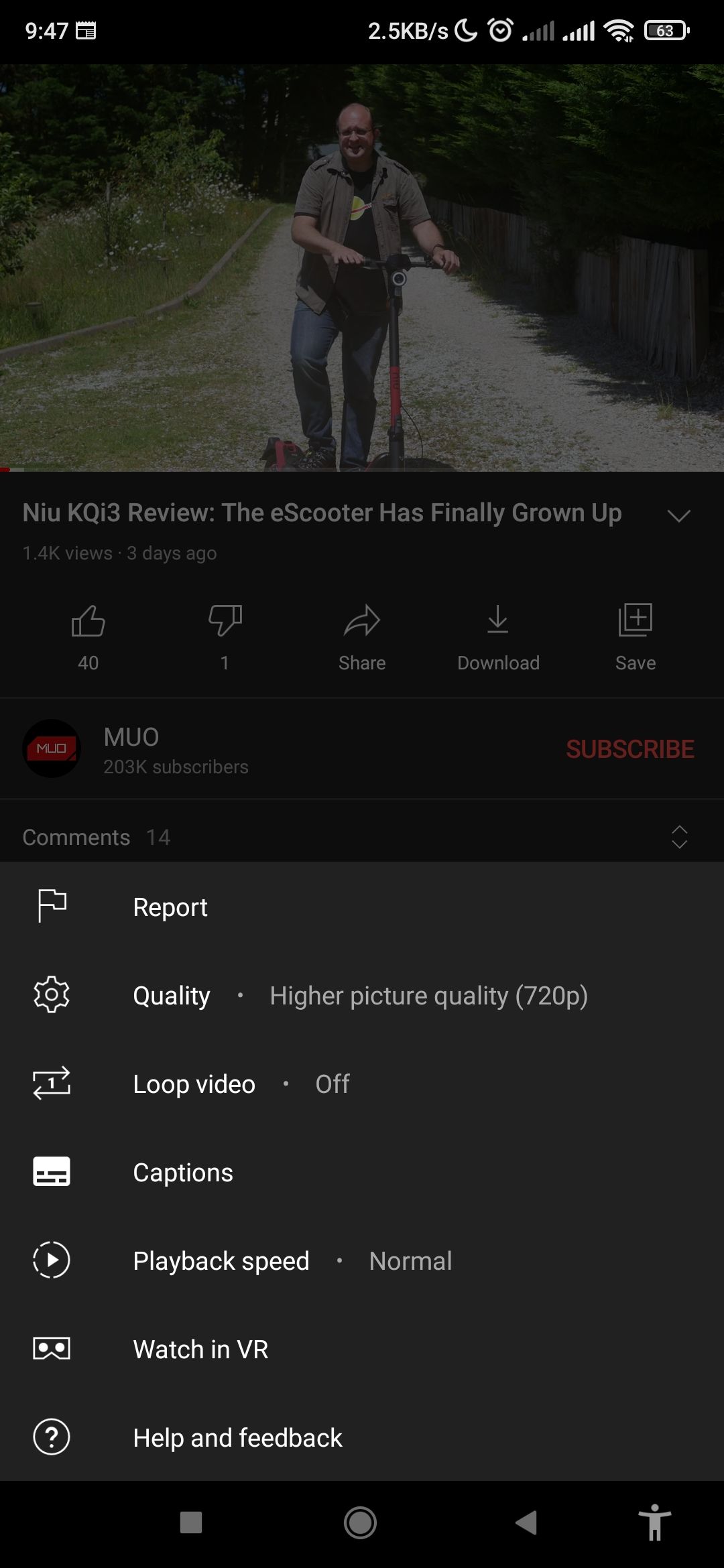Select the Captions icon
Screen dimensions: 724x1568
pyautogui.click(x=50, y=1172)
